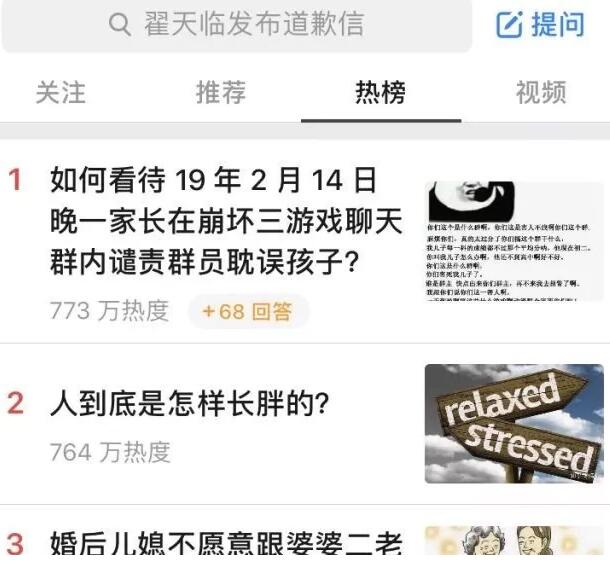Tap the 提问 button to ask a question
The height and width of the screenshot is (567, 610).
tap(540, 25)
